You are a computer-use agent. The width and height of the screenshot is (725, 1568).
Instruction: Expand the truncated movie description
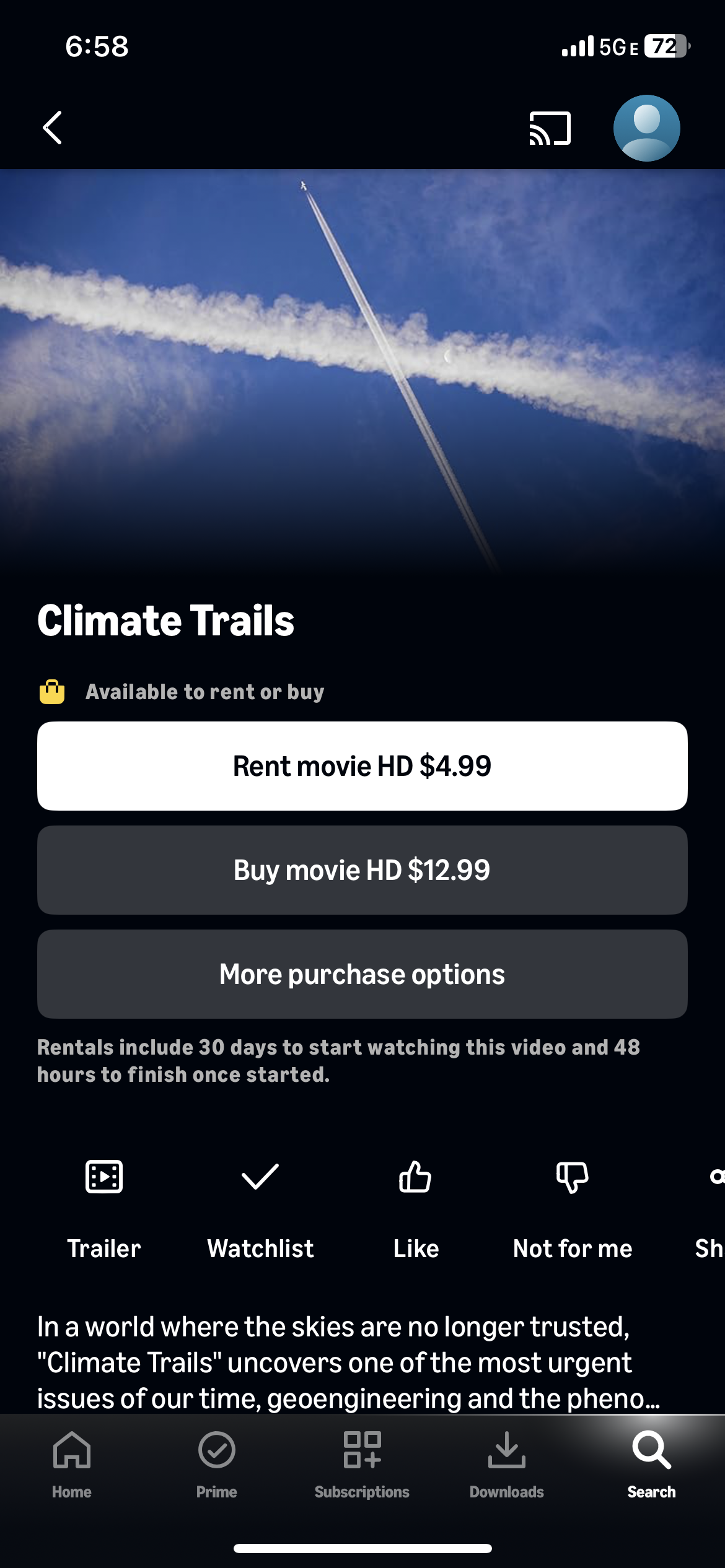[x=347, y=1362]
